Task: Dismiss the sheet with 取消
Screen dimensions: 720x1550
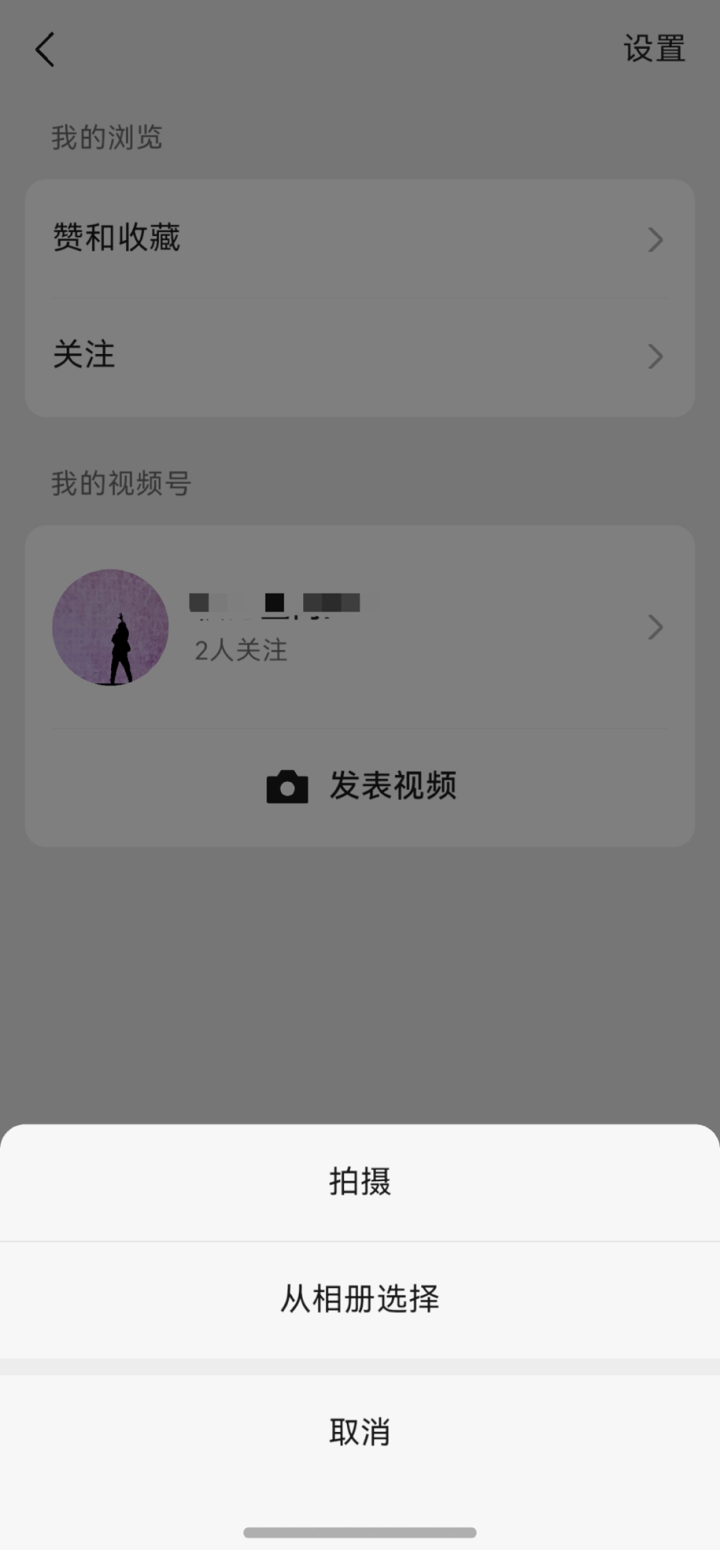Action: [x=360, y=1432]
